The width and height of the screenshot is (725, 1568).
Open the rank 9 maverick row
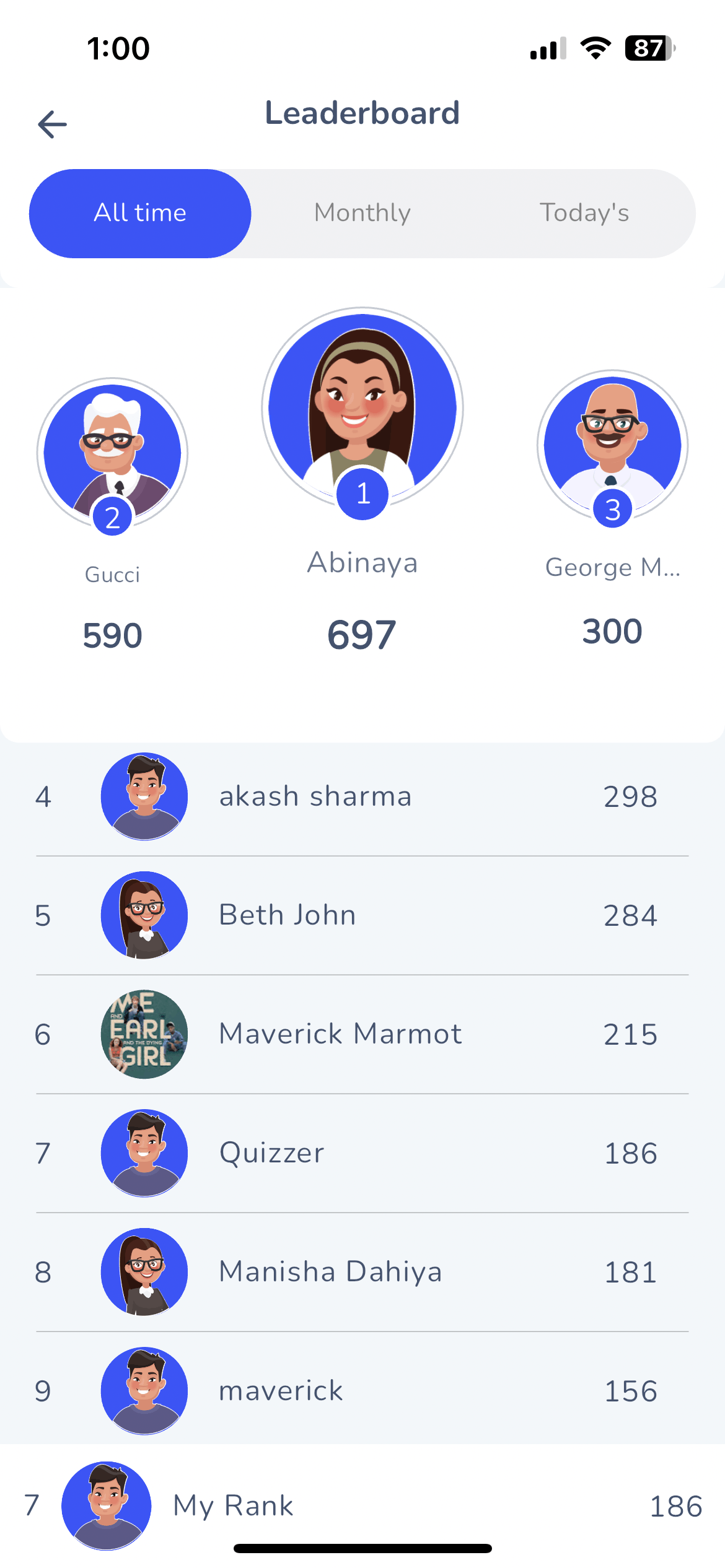[x=362, y=1391]
